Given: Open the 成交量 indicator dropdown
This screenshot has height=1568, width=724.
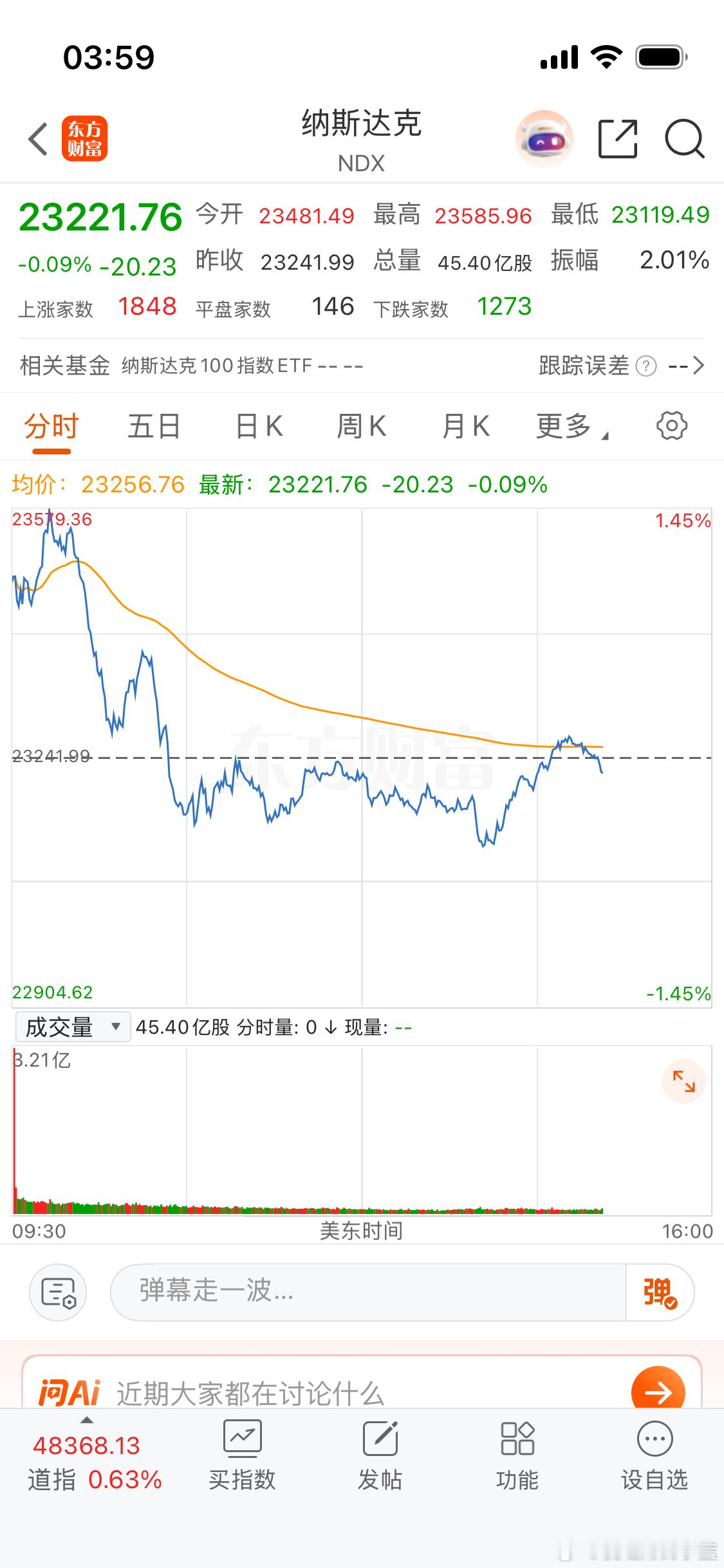Looking at the screenshot, I should 71,1027.
